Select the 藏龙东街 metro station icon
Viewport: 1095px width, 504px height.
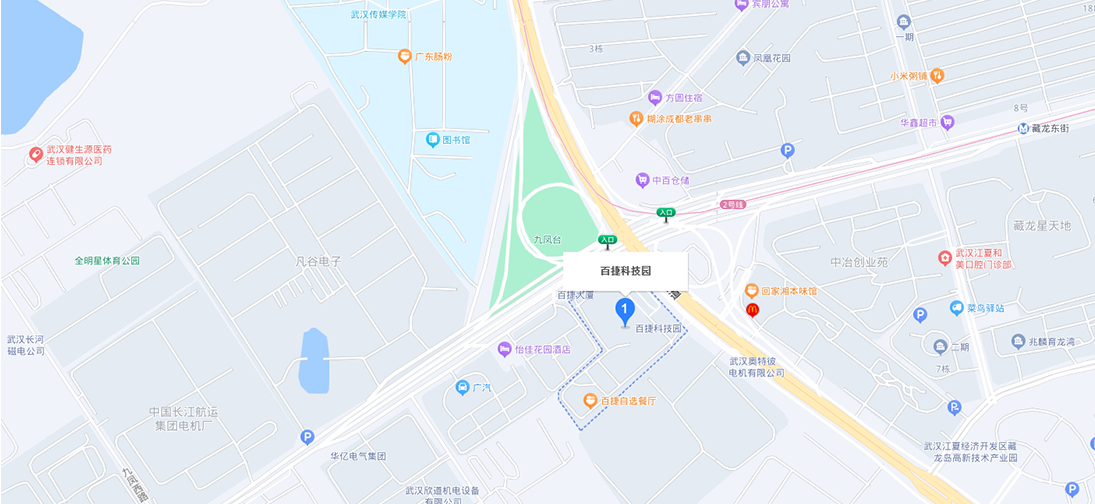1023,128
